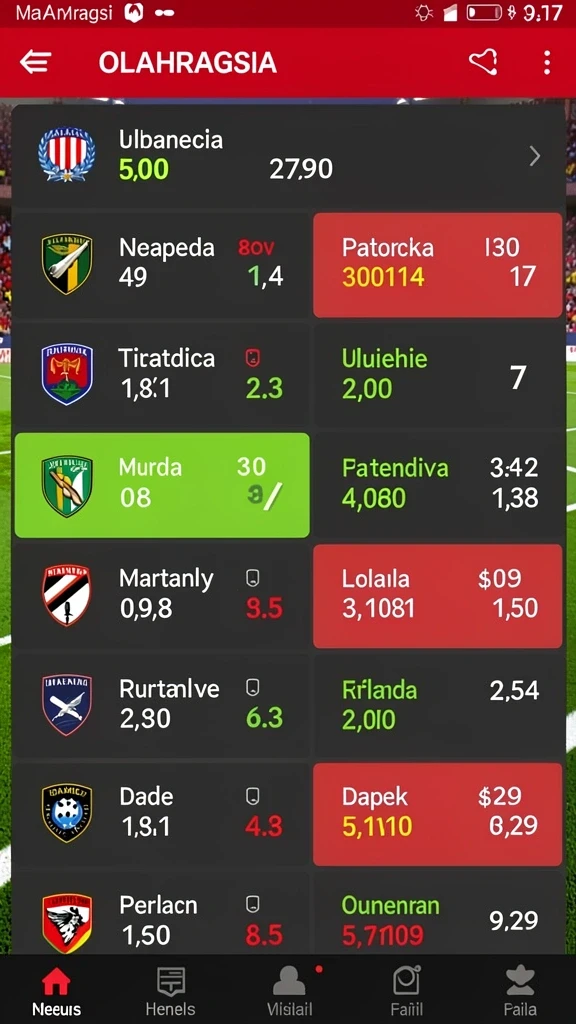This screenshot has width=576, height=1024.
Task: Choose the Tiratdica team cell
Action: tap(161, 374)
